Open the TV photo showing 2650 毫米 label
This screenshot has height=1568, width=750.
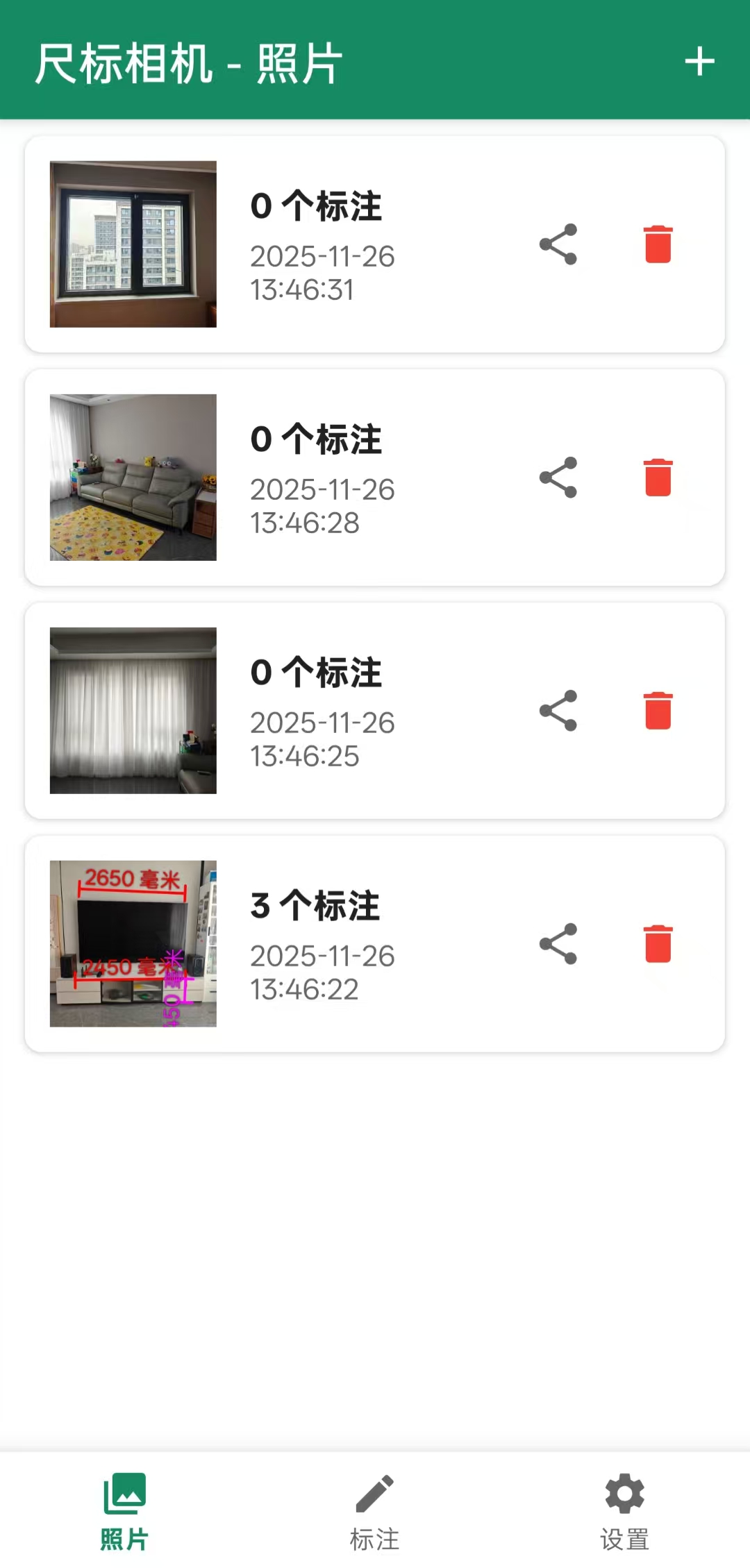(x=133, y=944)
